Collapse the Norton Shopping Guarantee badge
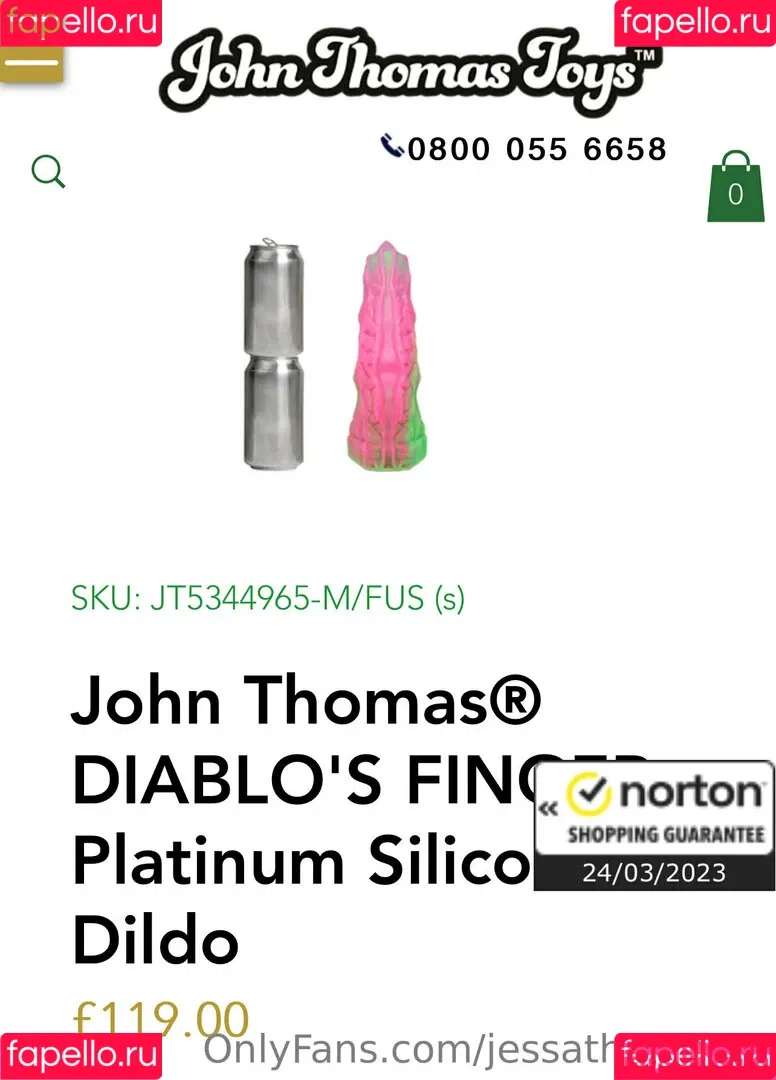 (548, 809)
